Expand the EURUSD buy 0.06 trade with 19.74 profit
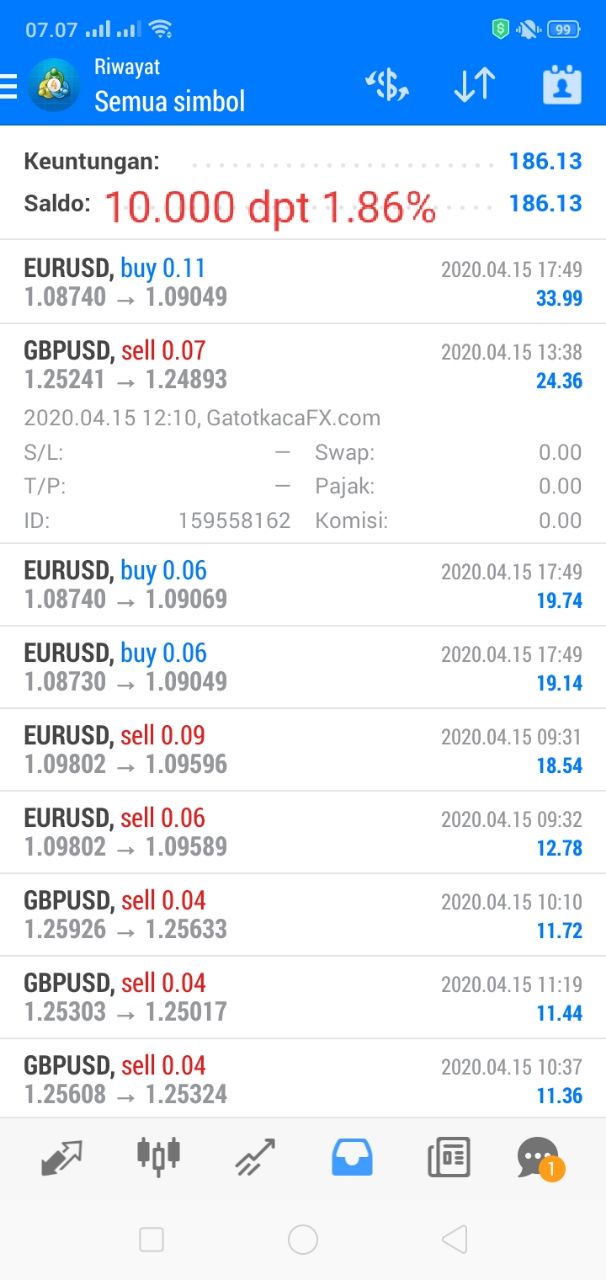The image size is (606, 1280). (x=303, y=585)
